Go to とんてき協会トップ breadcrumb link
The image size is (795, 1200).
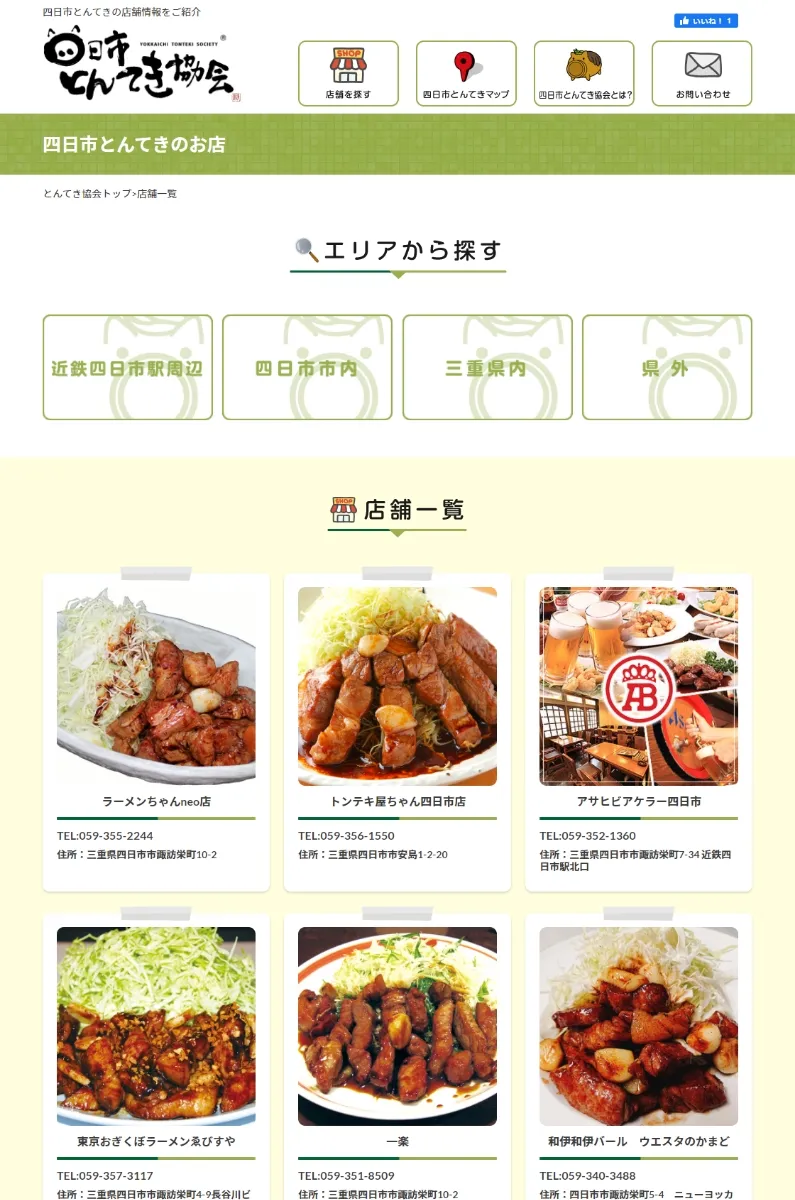point(87,194)
